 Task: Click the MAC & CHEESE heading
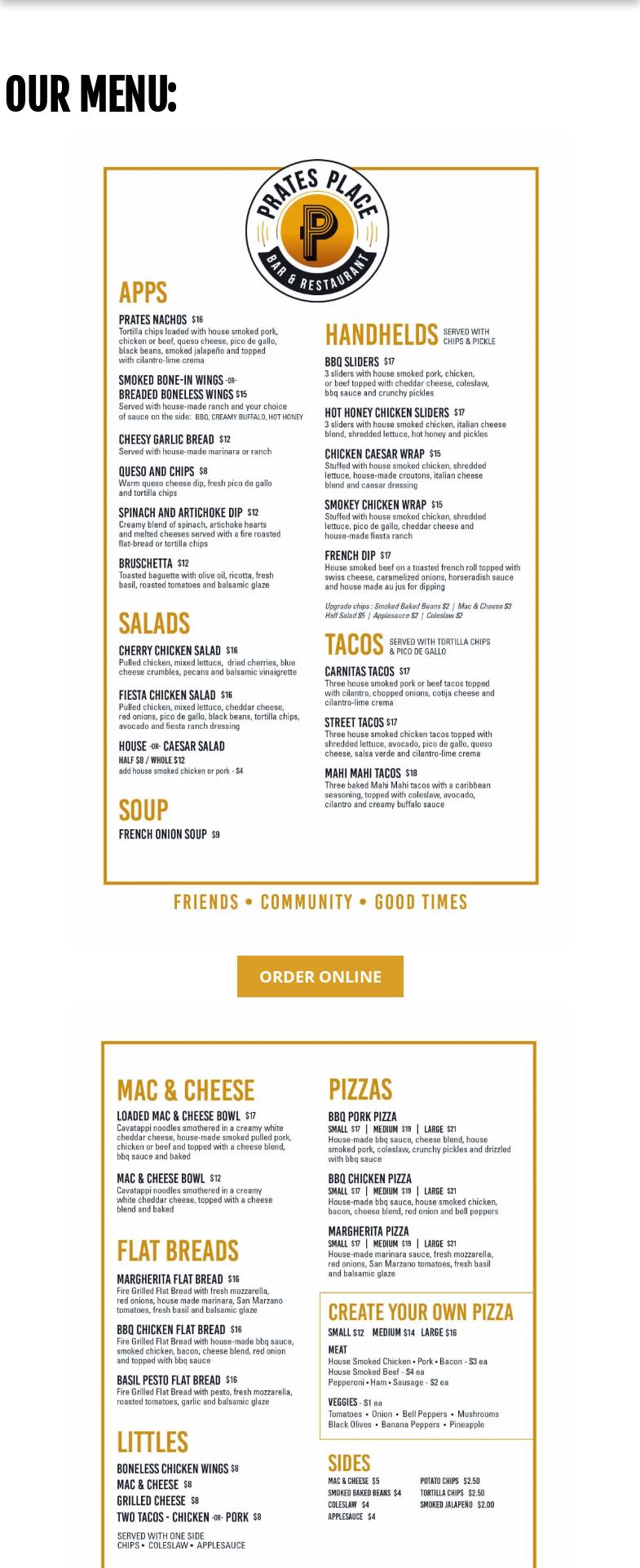tap(186, 1090)
